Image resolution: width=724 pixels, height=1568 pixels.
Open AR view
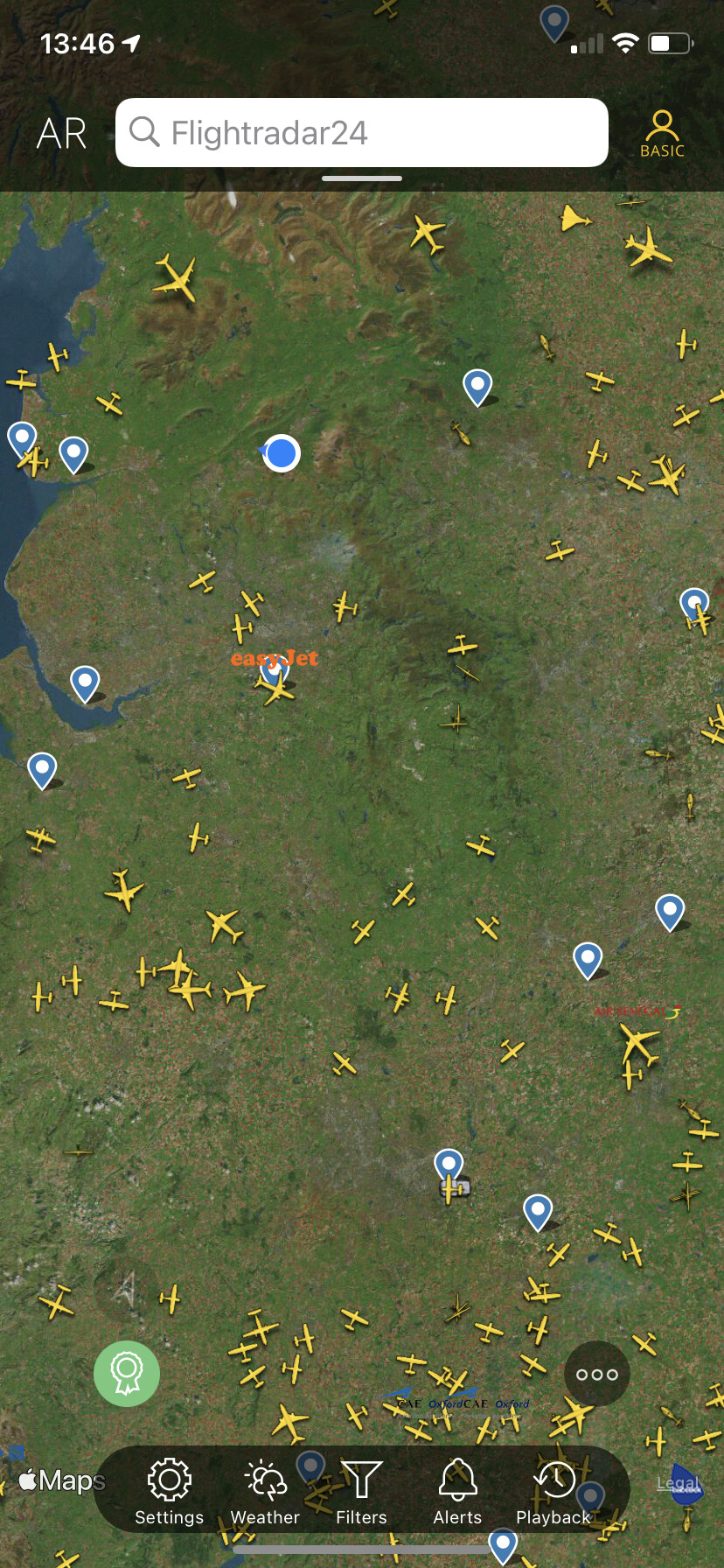(x=61, y=134)
